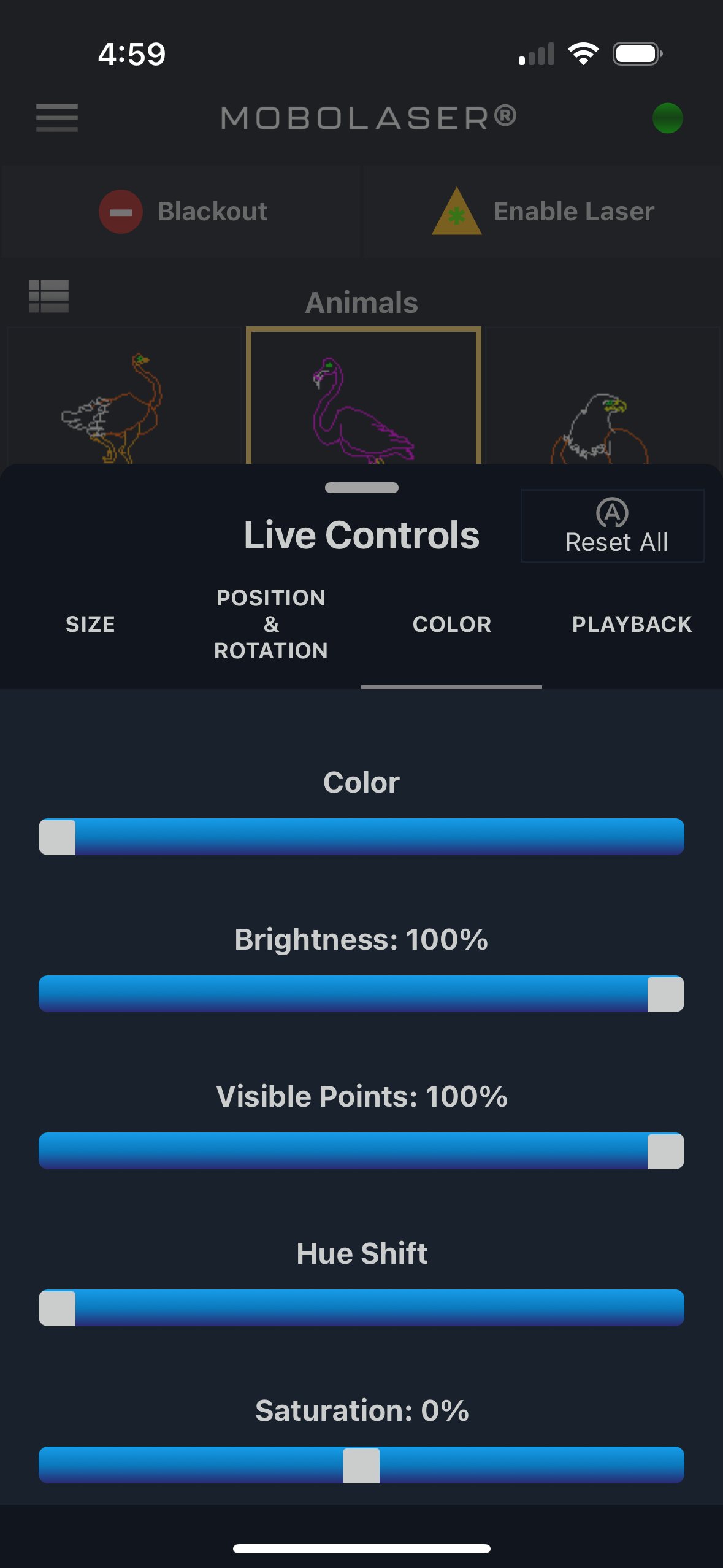723x1568 pixels.
Task: Switch to Position & Rotation tab
Action: pyautogui.click(x=271, y=625)
